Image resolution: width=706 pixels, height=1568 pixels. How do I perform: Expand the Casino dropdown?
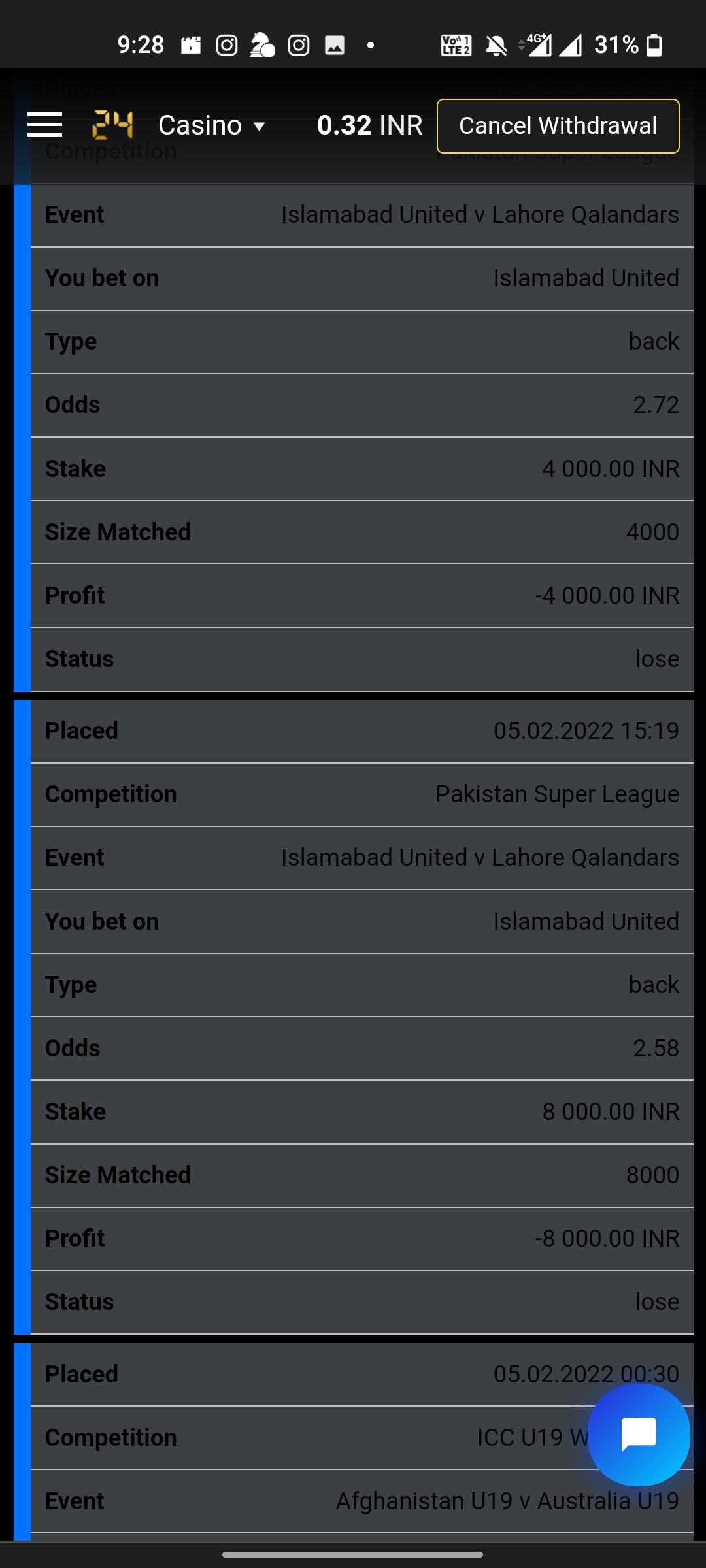pyautogui.click(x=211, y=125)
